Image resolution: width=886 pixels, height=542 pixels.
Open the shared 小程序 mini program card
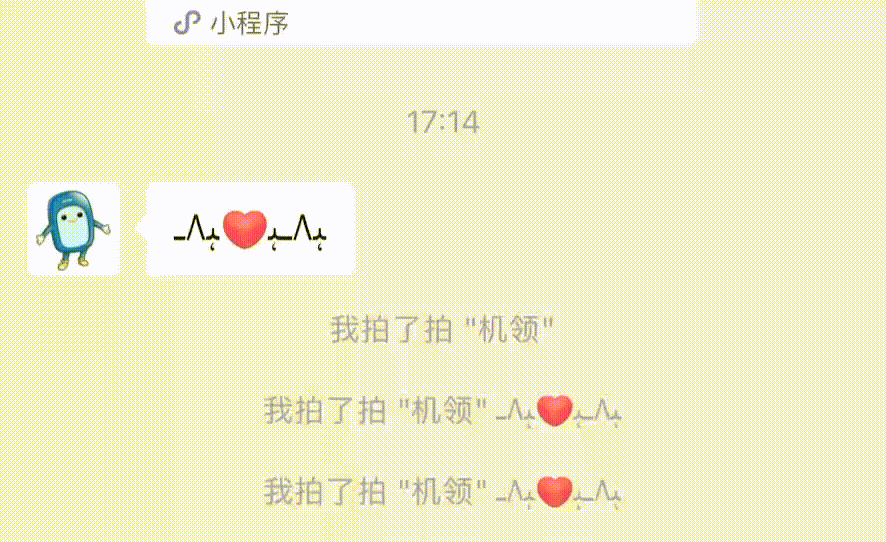[420, 22]
